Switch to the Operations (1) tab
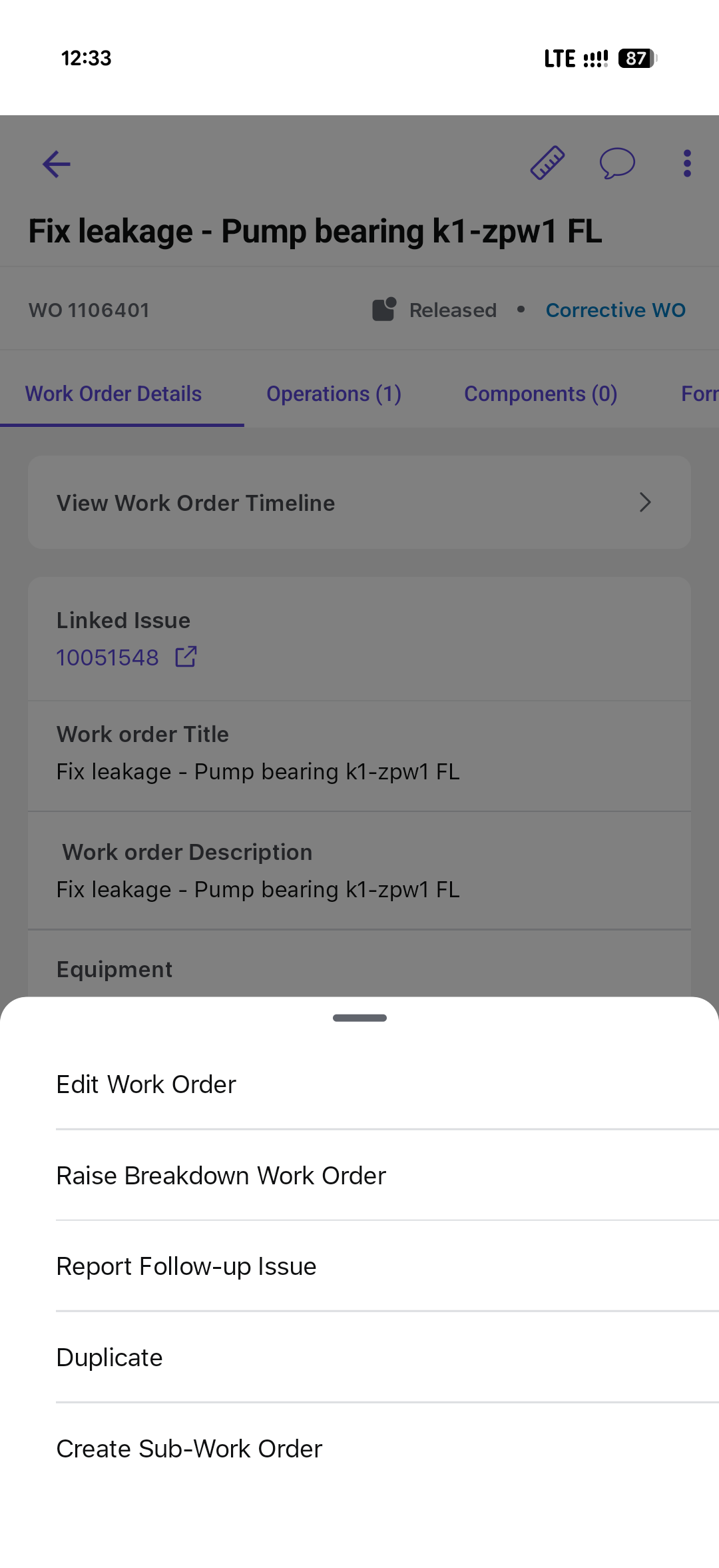The height and width of the screenshot is (1568, 719). click(x=334, y=394)
